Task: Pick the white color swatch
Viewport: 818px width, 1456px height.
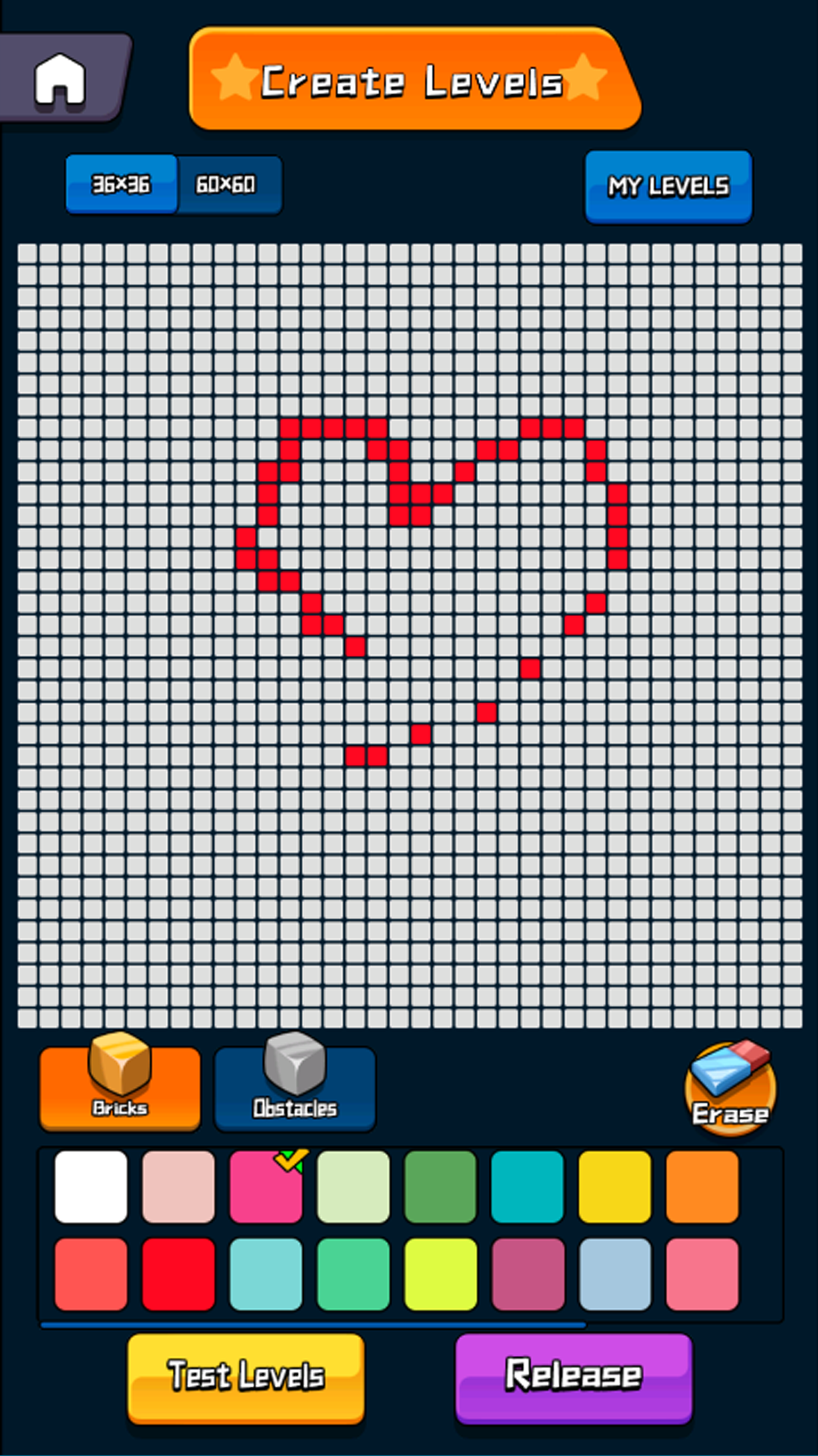Action: pos(91,1186)
